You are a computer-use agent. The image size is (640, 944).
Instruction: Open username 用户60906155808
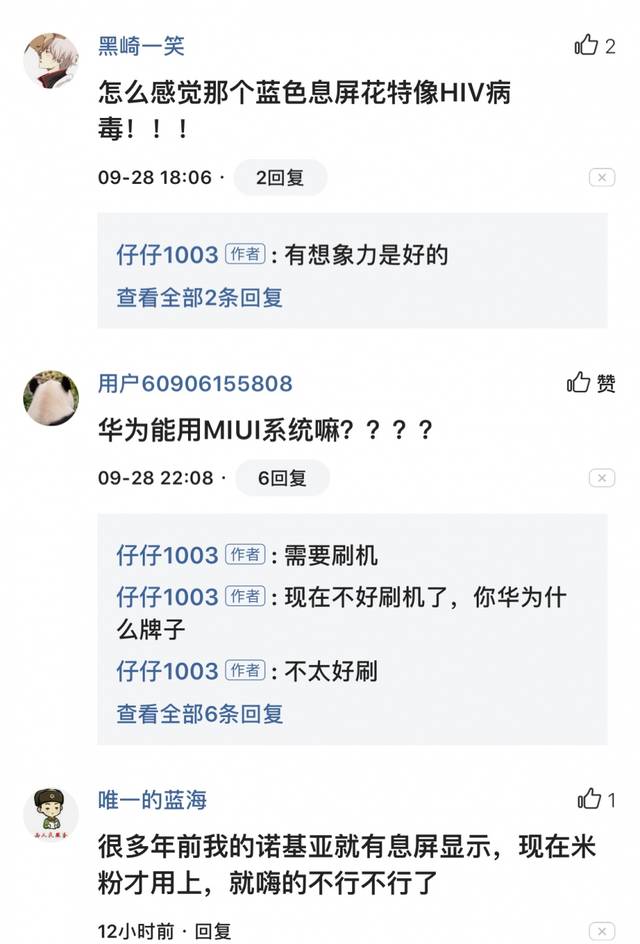(195, 384)
